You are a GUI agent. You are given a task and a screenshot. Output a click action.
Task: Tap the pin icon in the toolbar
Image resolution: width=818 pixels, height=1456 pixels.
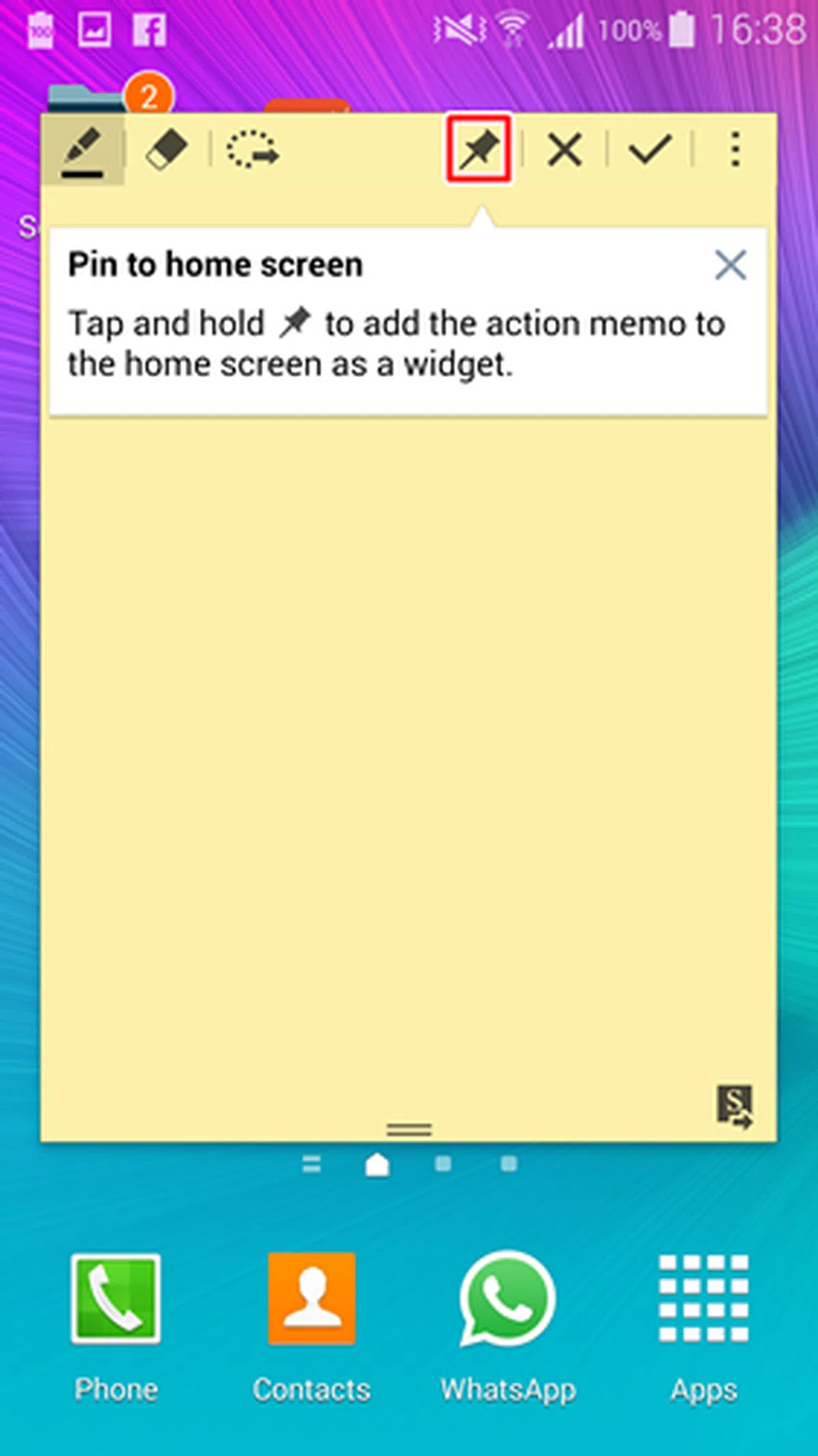479,149
